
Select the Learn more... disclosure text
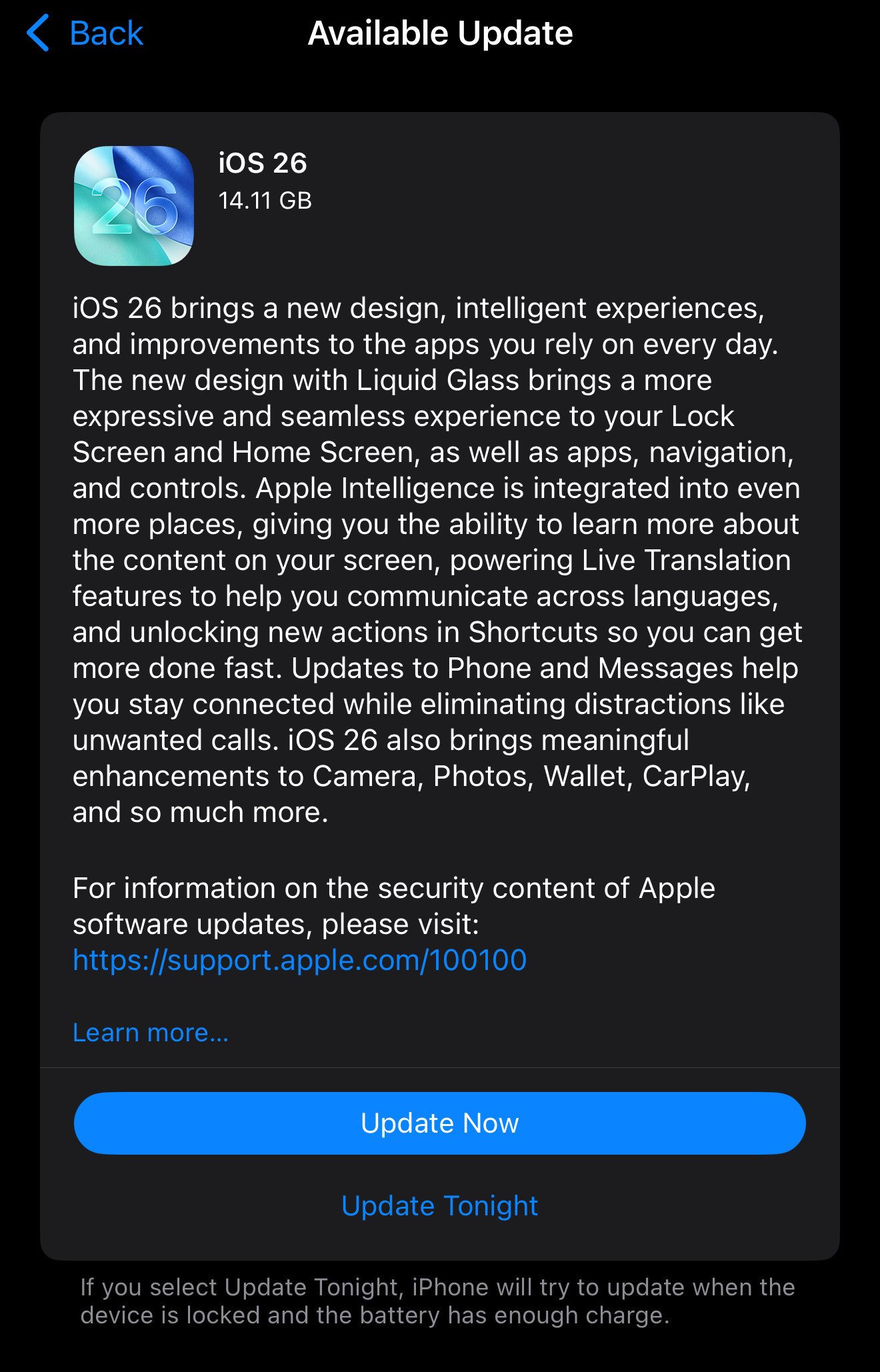pos(150,1032)
